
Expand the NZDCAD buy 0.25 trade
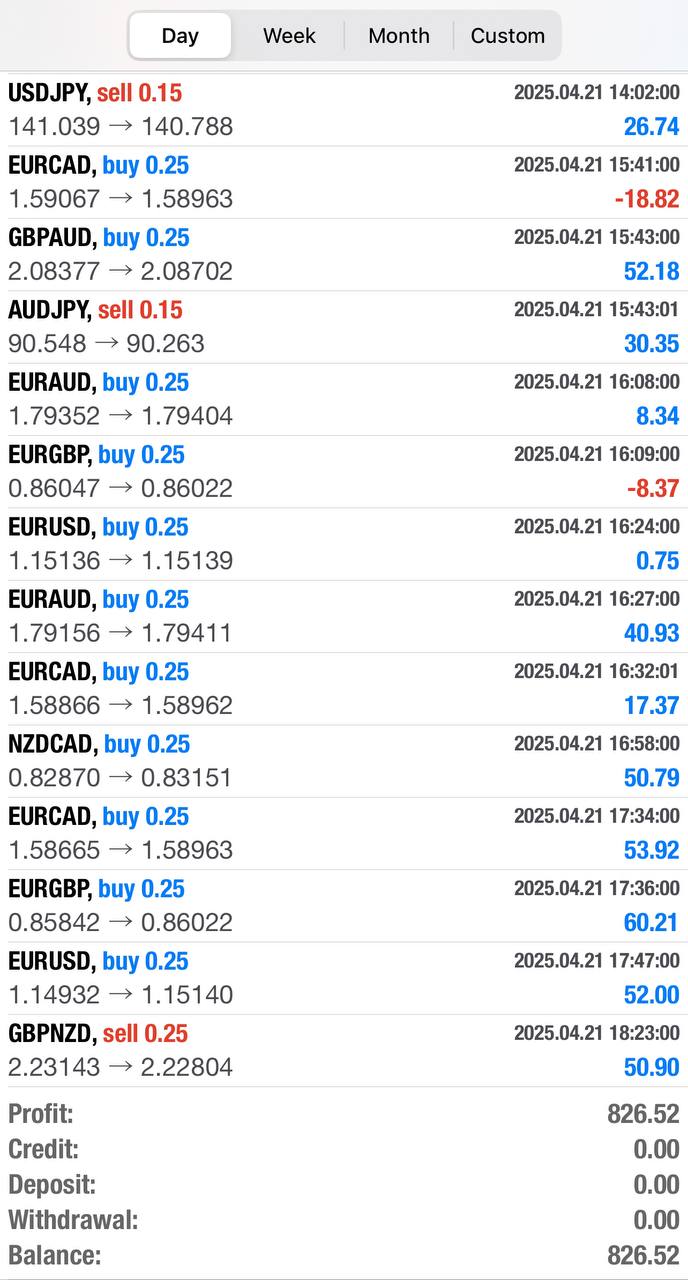coord(344,762)
